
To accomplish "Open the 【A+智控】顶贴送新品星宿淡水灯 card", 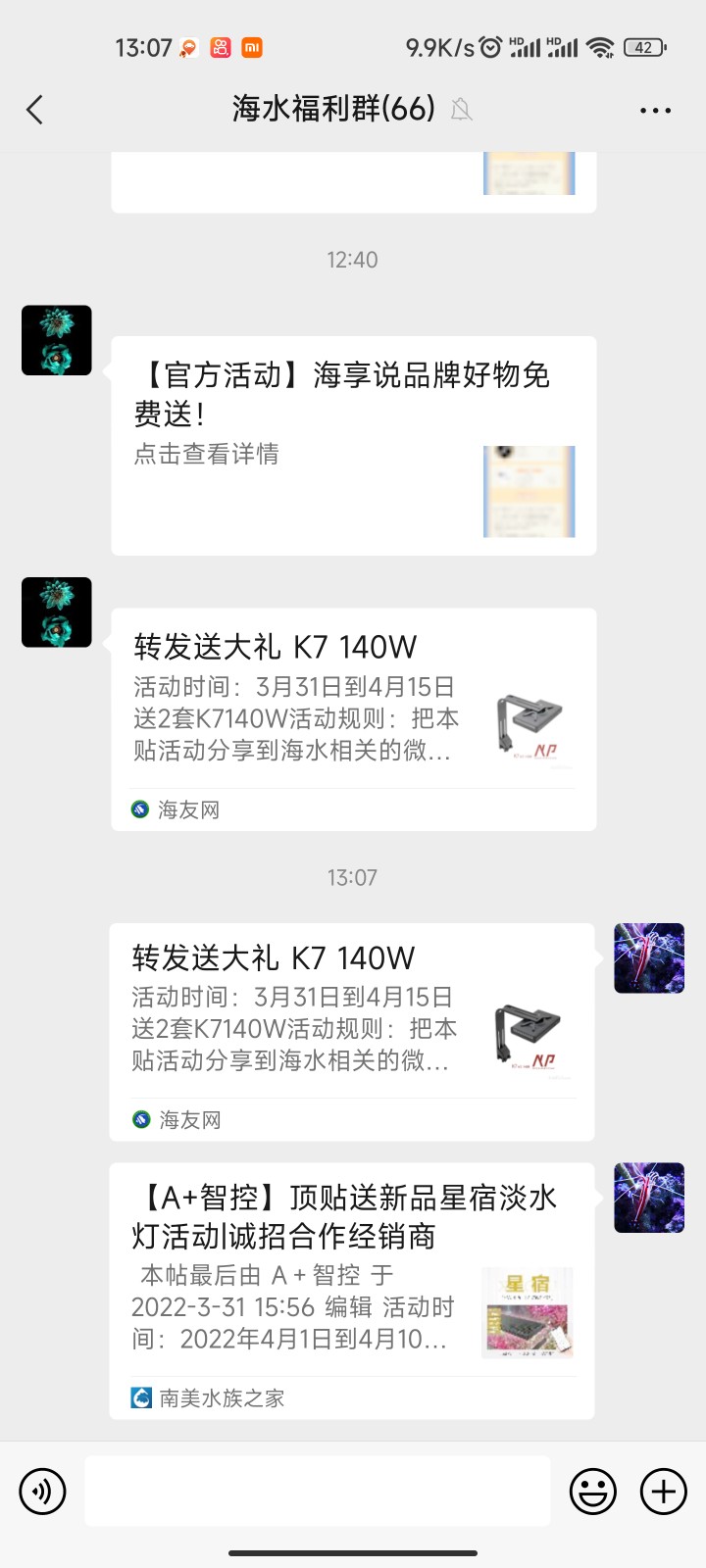I will point(351,1290).
